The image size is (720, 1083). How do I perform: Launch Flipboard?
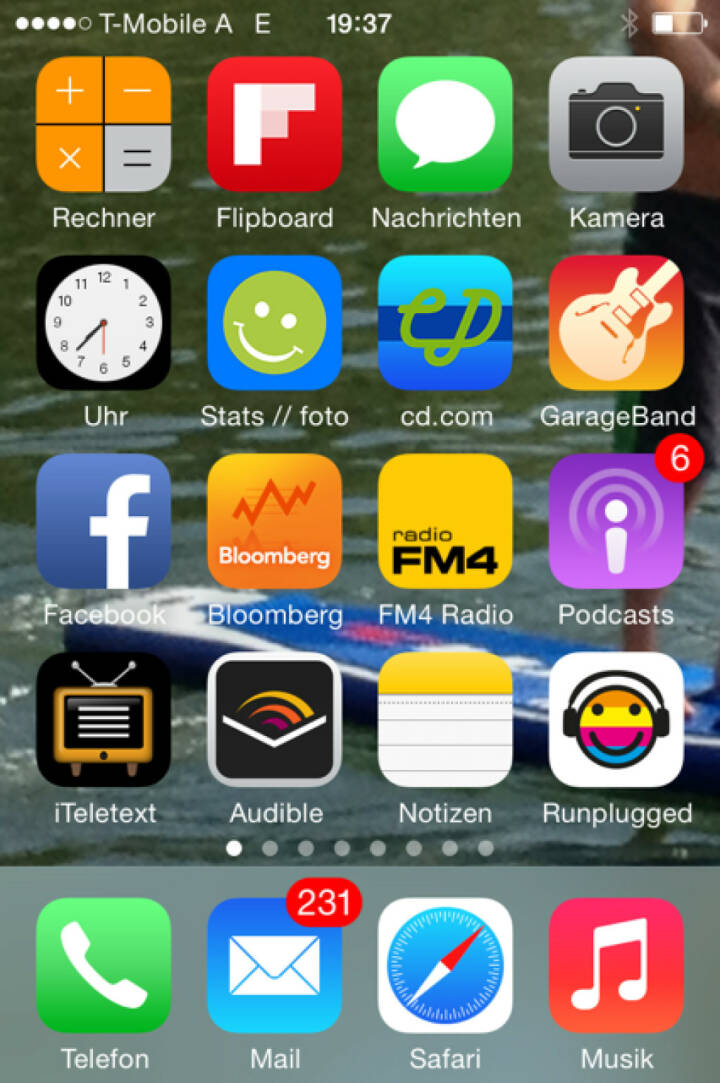click(x=274, y=124)
